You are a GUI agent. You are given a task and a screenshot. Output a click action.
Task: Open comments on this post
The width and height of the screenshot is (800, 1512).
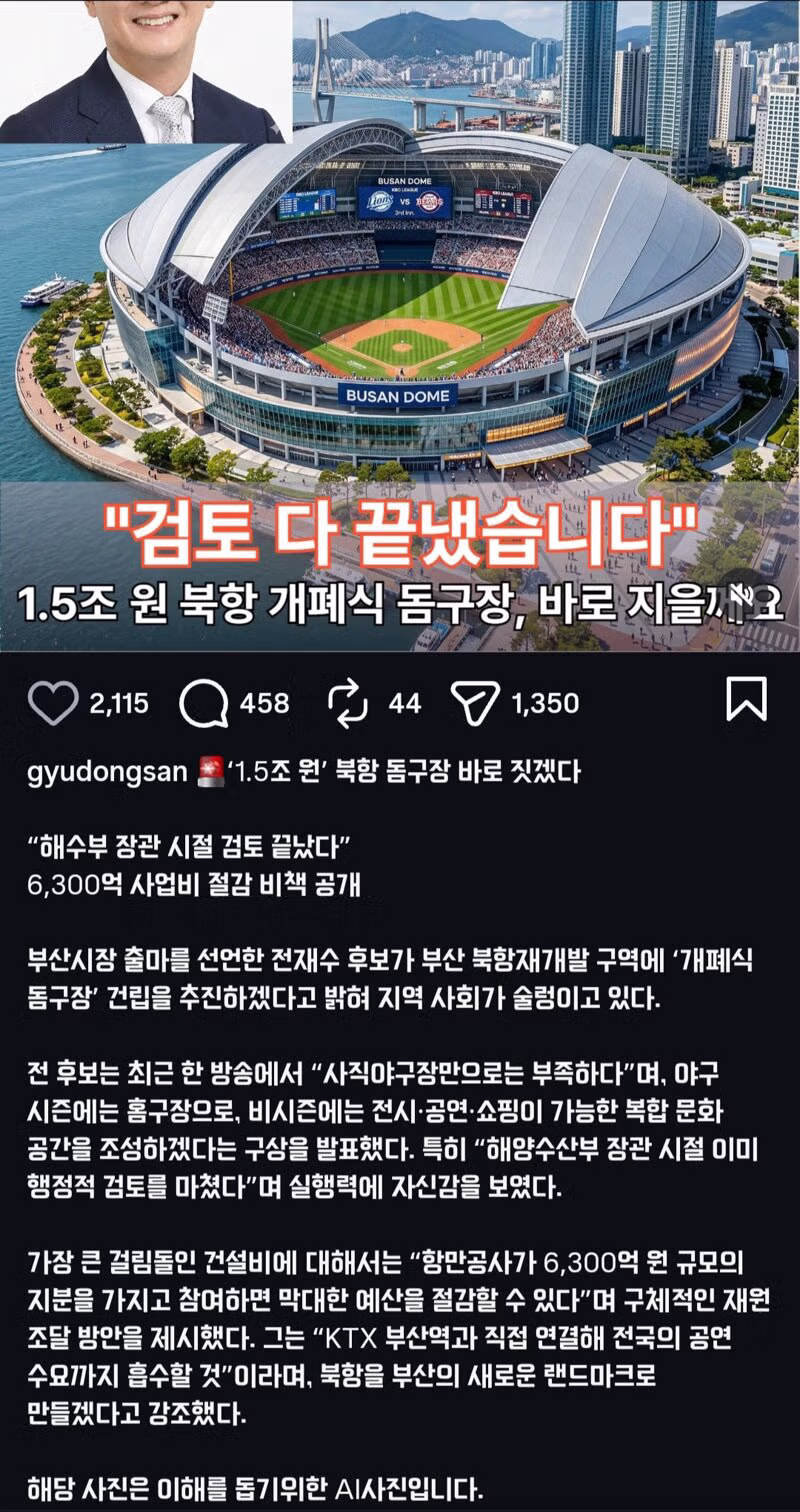tap(204, 703)
